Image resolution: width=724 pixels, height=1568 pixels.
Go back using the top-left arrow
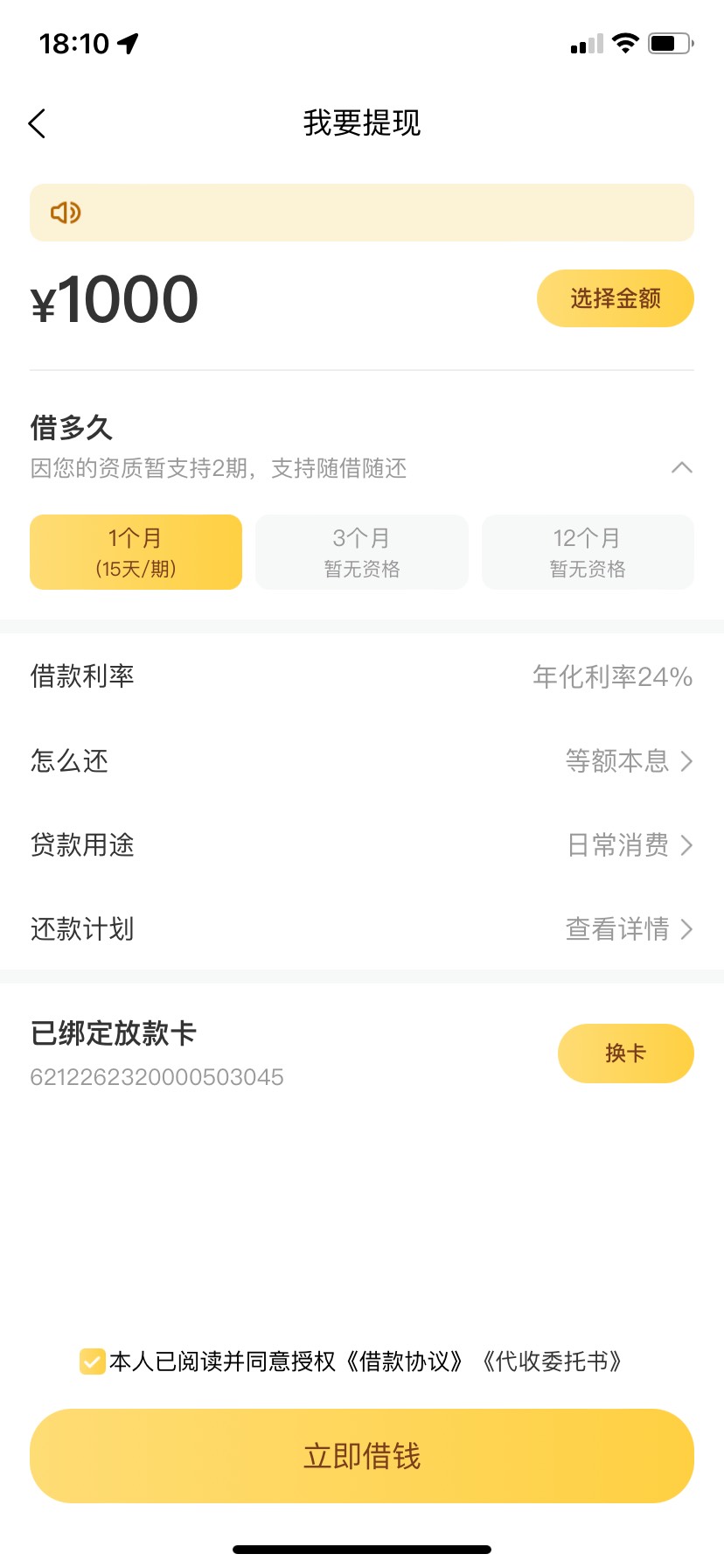tap(37, 123)
